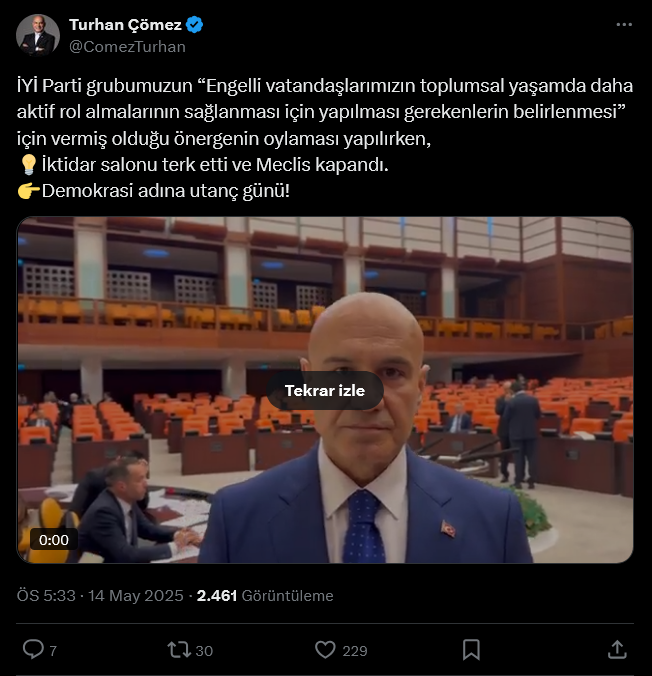Open Turhan Çömez's profile picture
Screen dimensions: 652x676
(37, 35)
